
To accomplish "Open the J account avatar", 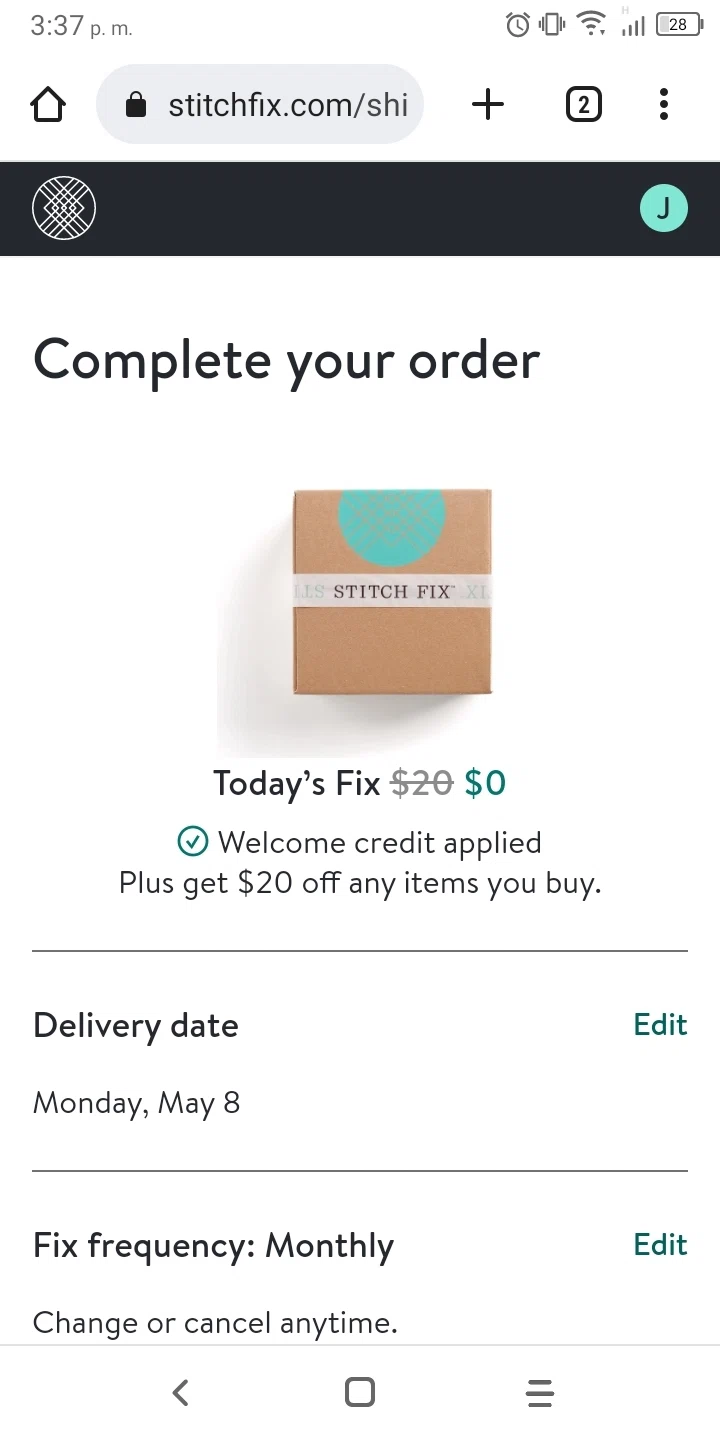I will (x=663, y=208).
